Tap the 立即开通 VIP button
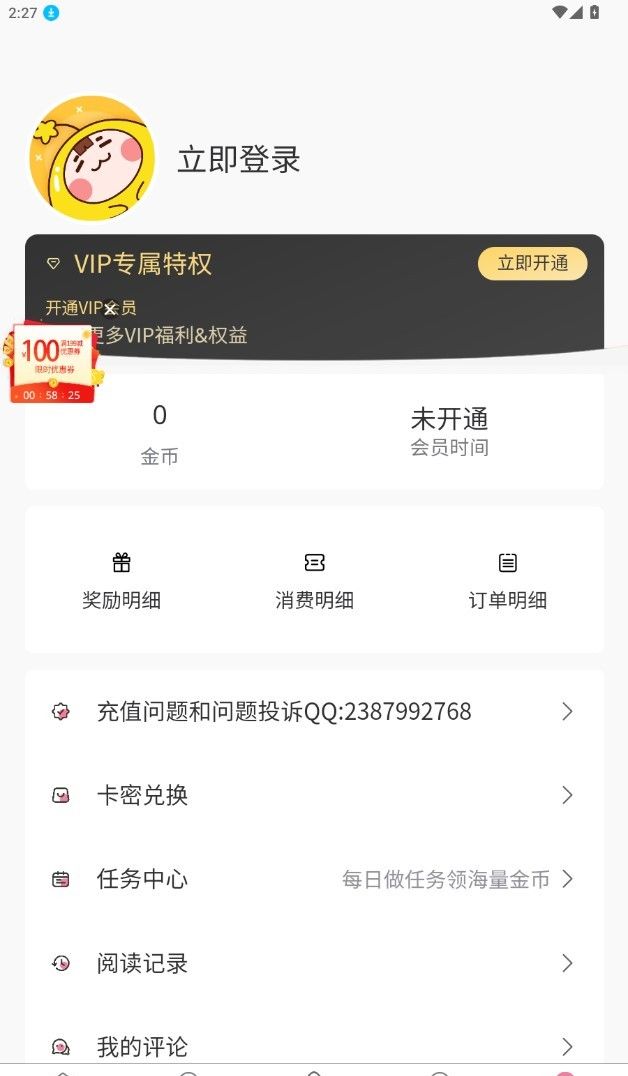The width and height of the screenshot is (628, 1076). pos(532,263)
